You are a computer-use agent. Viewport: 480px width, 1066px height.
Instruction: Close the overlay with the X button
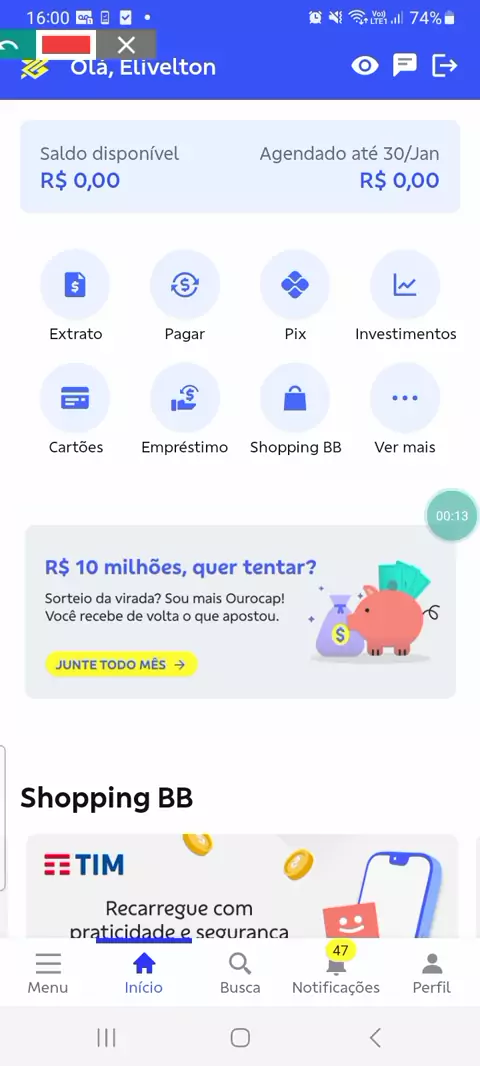(x=126, y=45)
